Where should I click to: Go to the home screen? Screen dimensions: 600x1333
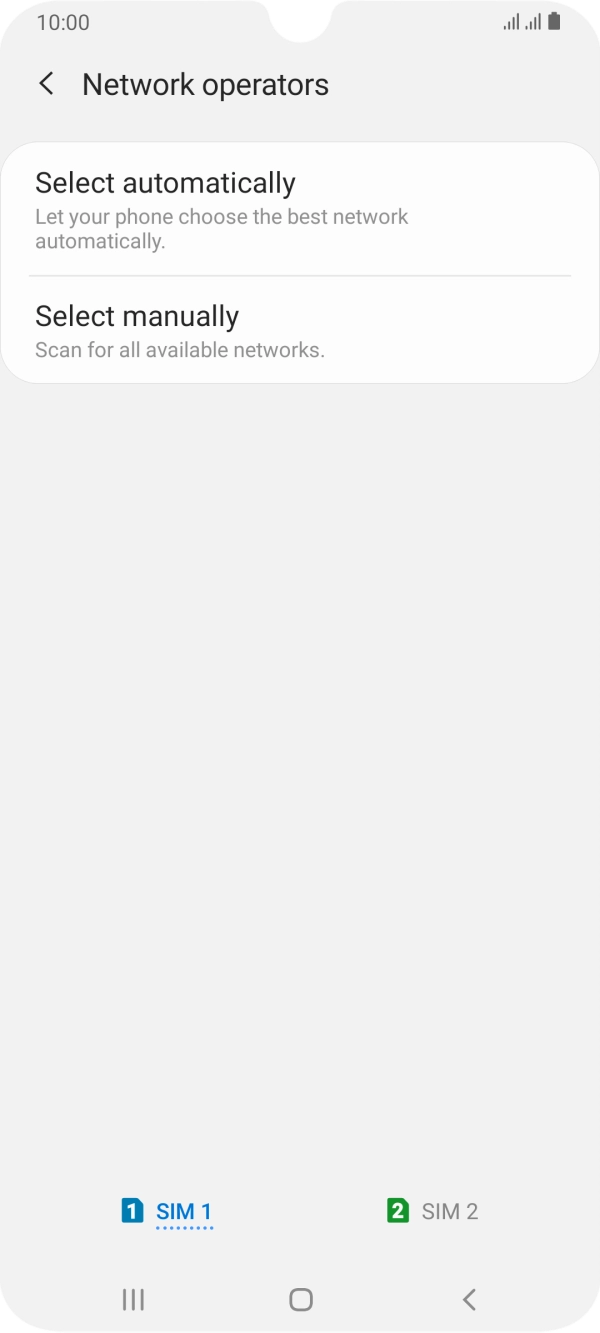[x=300, y=1299]
